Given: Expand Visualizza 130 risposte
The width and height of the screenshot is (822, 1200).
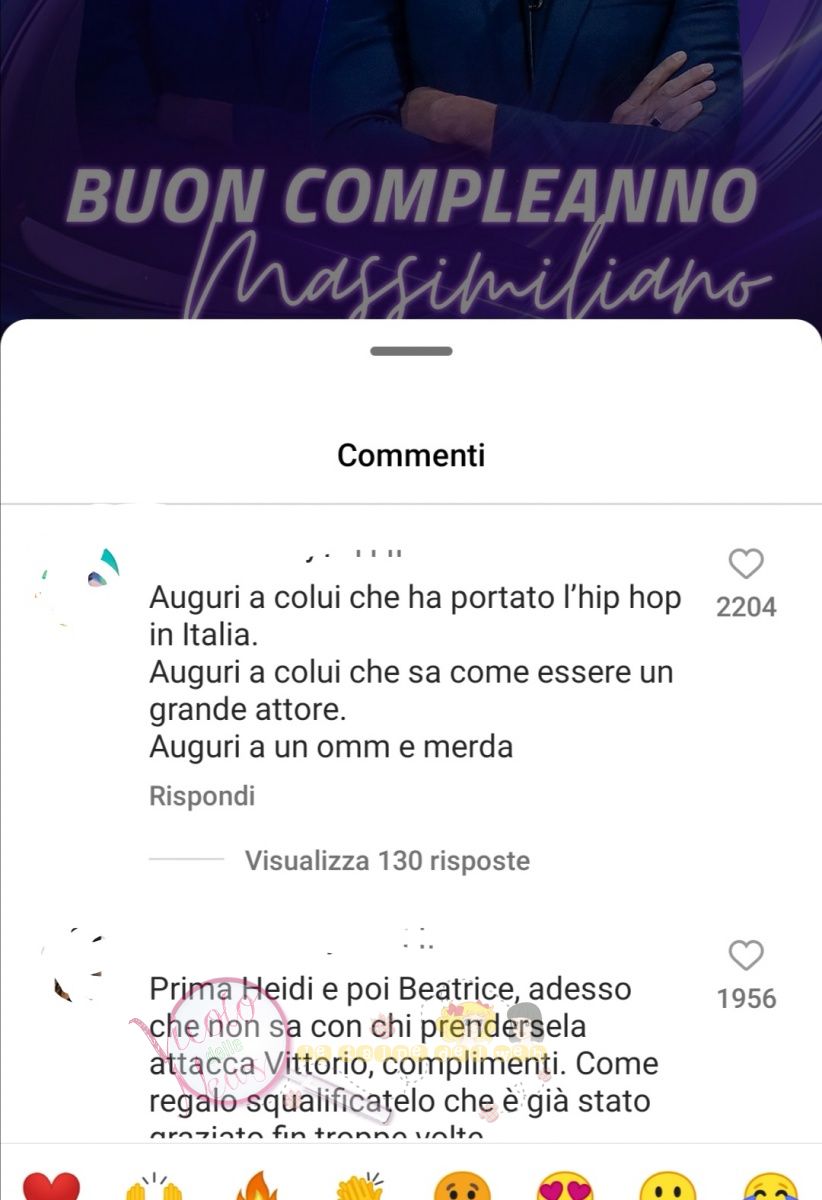Looking at the screenshot, I should click(x=387, y=860).
